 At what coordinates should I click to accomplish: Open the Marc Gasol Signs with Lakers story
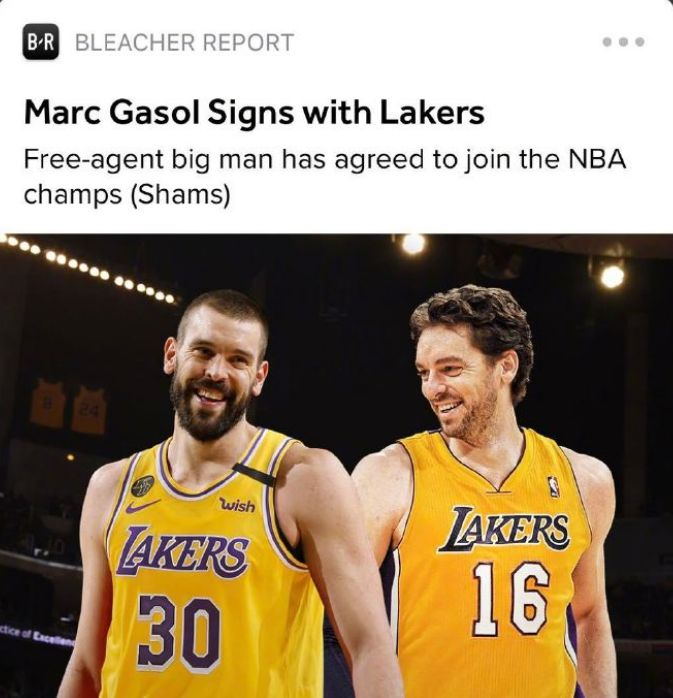click(254, 113)
